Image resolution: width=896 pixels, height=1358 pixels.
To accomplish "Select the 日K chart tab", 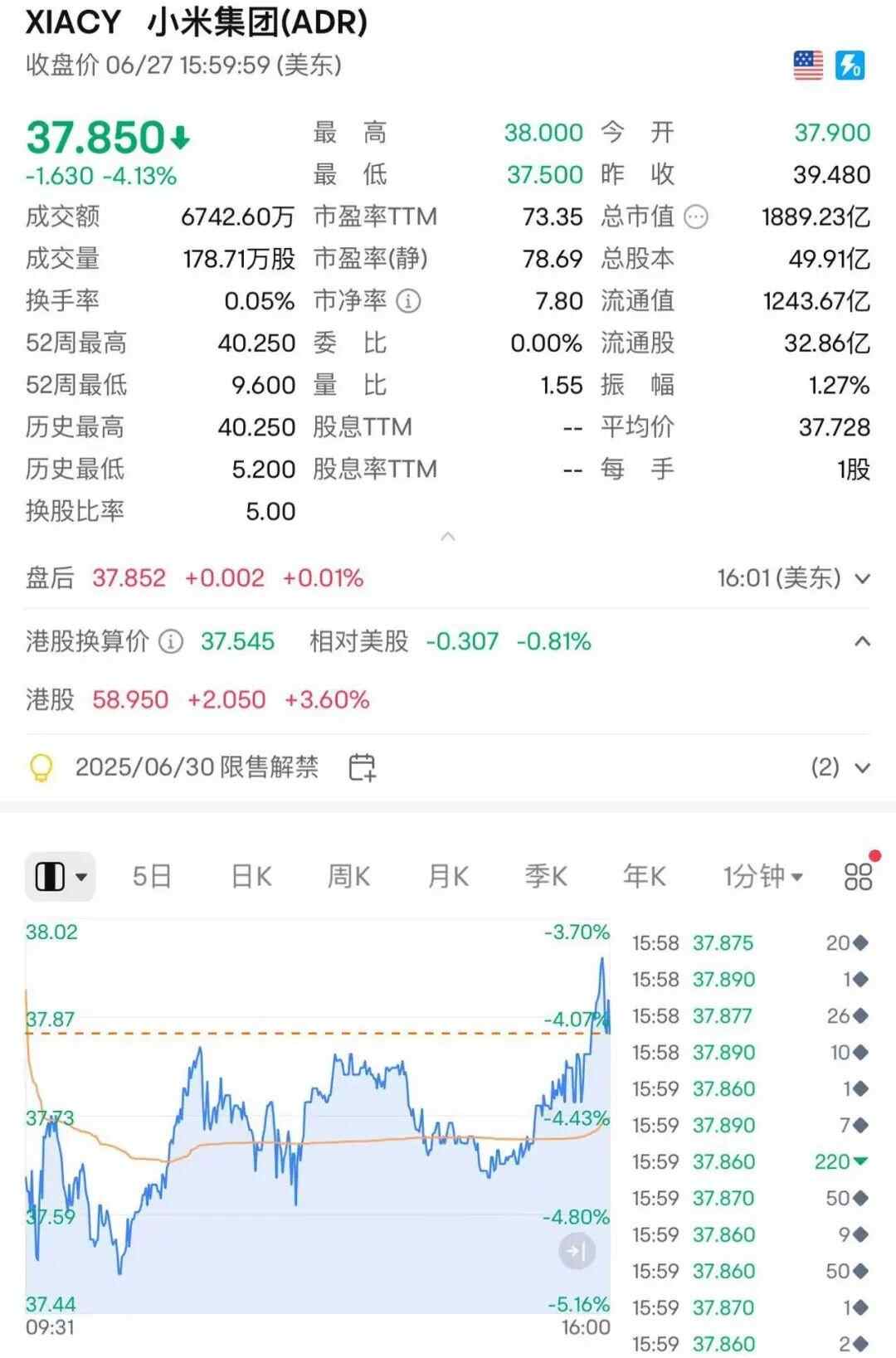I will coord(251,876).
